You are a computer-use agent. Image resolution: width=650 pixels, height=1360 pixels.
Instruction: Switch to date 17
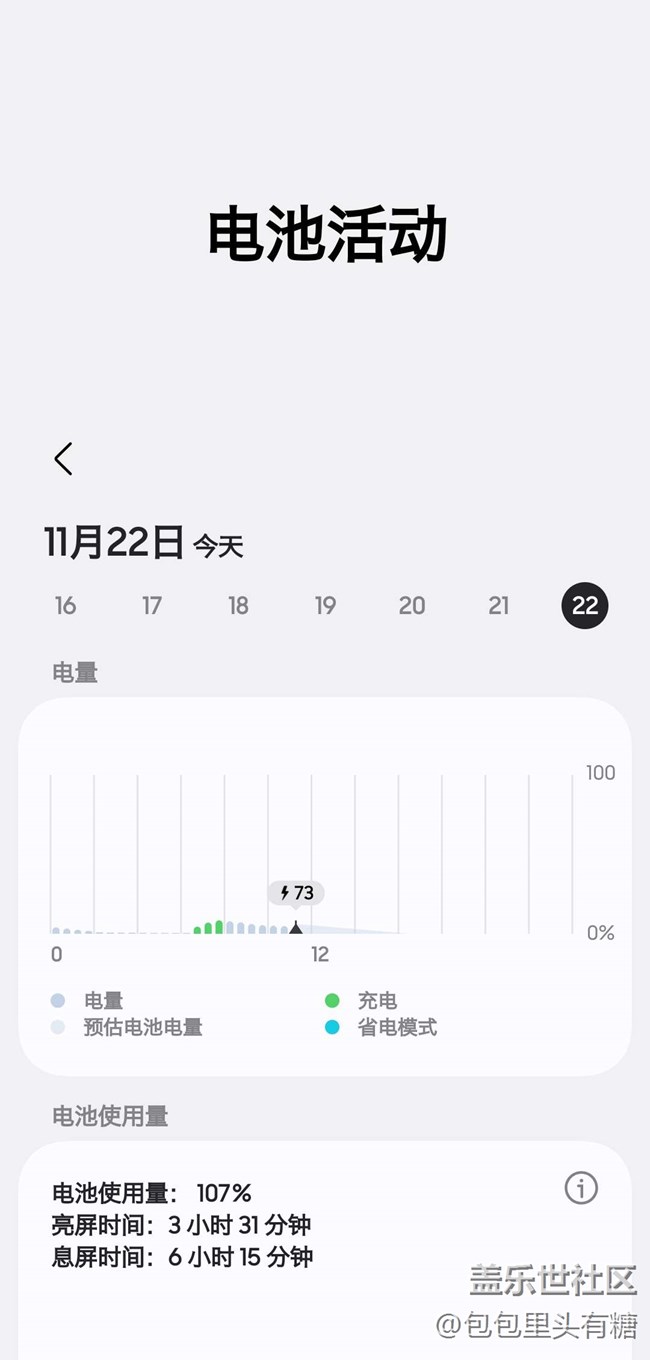pos(152,605)
